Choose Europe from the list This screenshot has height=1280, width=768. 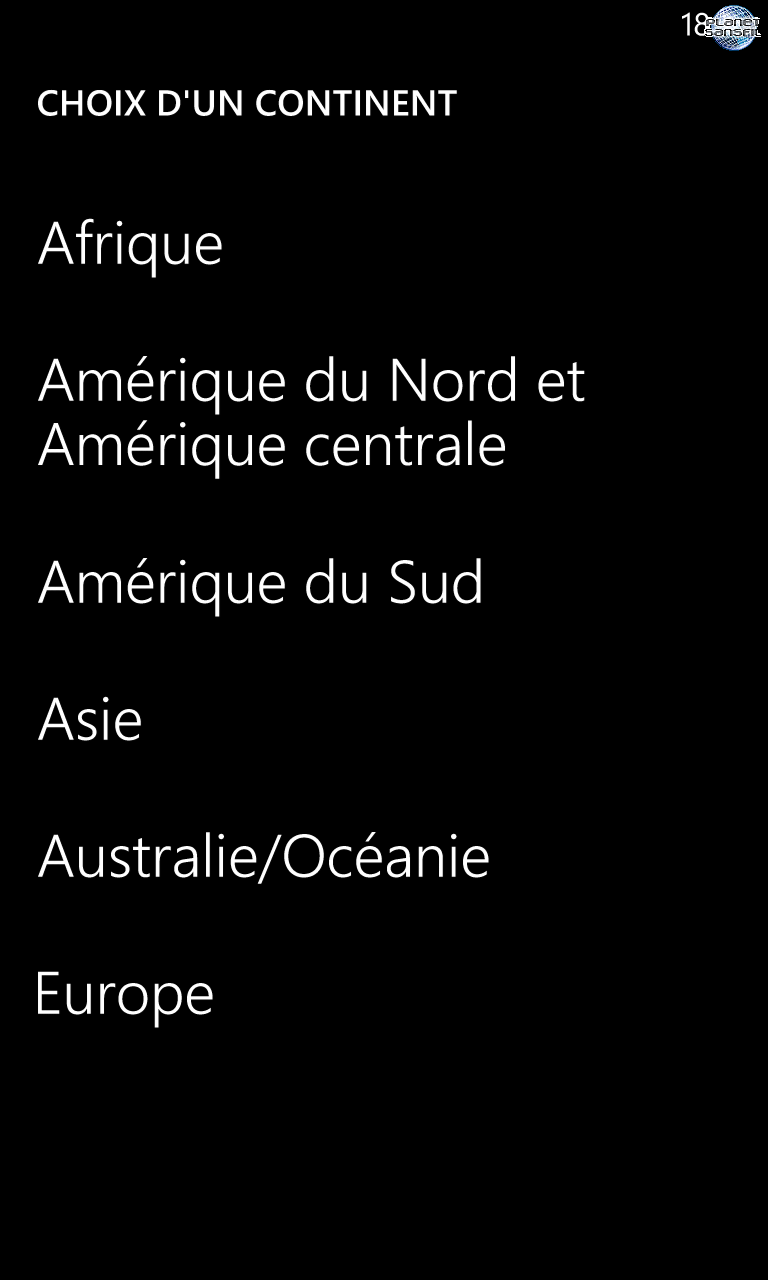tap(125, 995)
